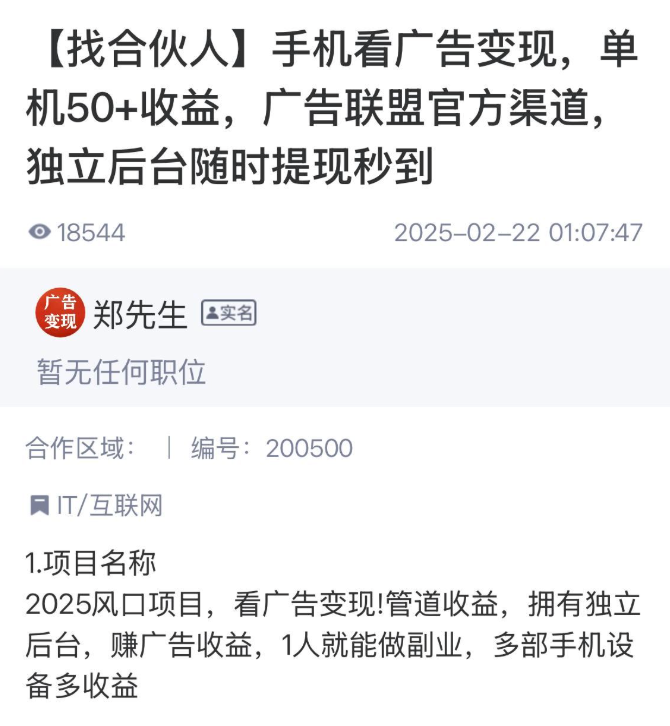The width and height of the screenshot is (670, 726).
Task: Open 郑先生's author profile
Action: 139,315
